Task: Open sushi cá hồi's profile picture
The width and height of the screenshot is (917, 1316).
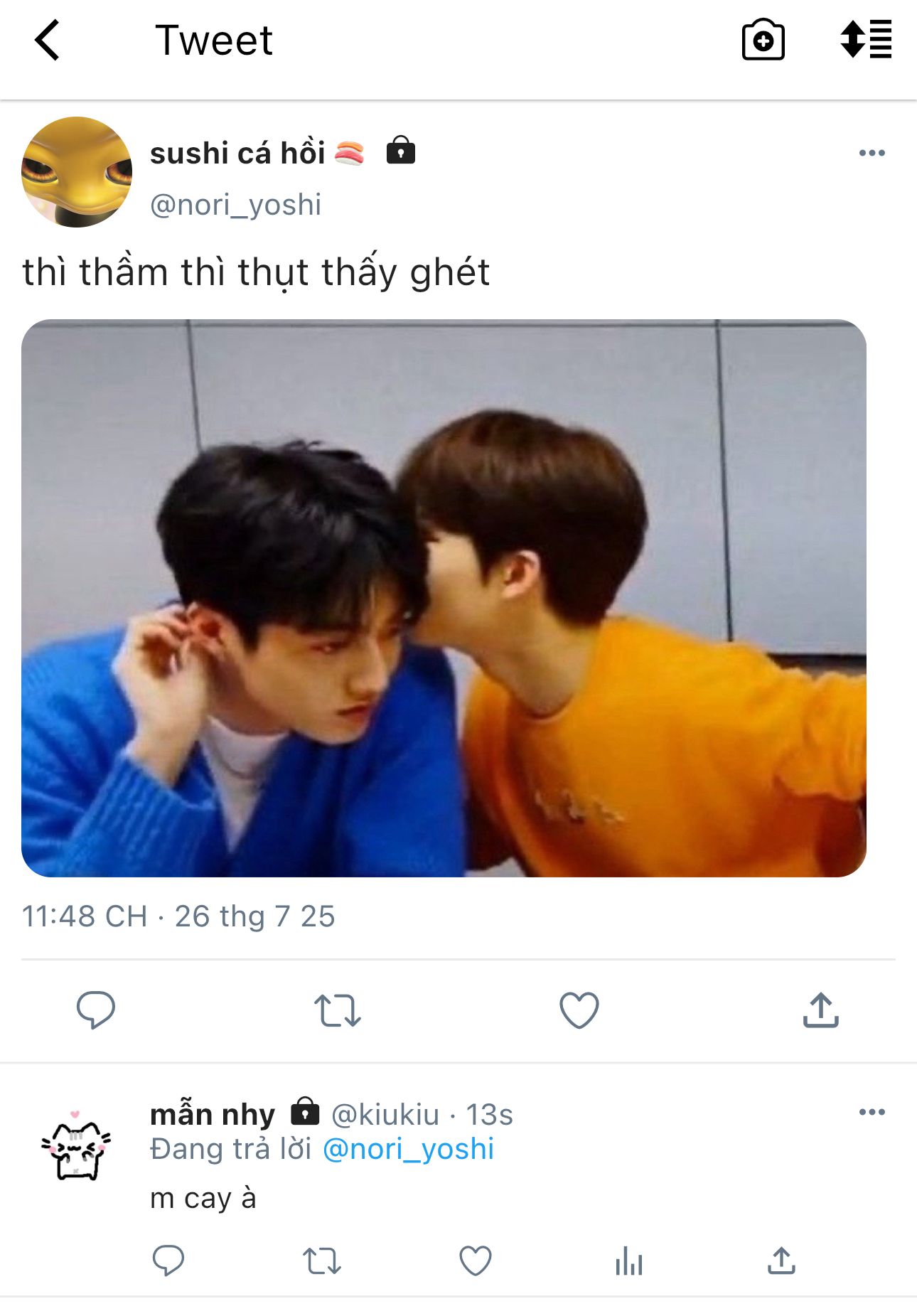Action: (x=77, y=172)
